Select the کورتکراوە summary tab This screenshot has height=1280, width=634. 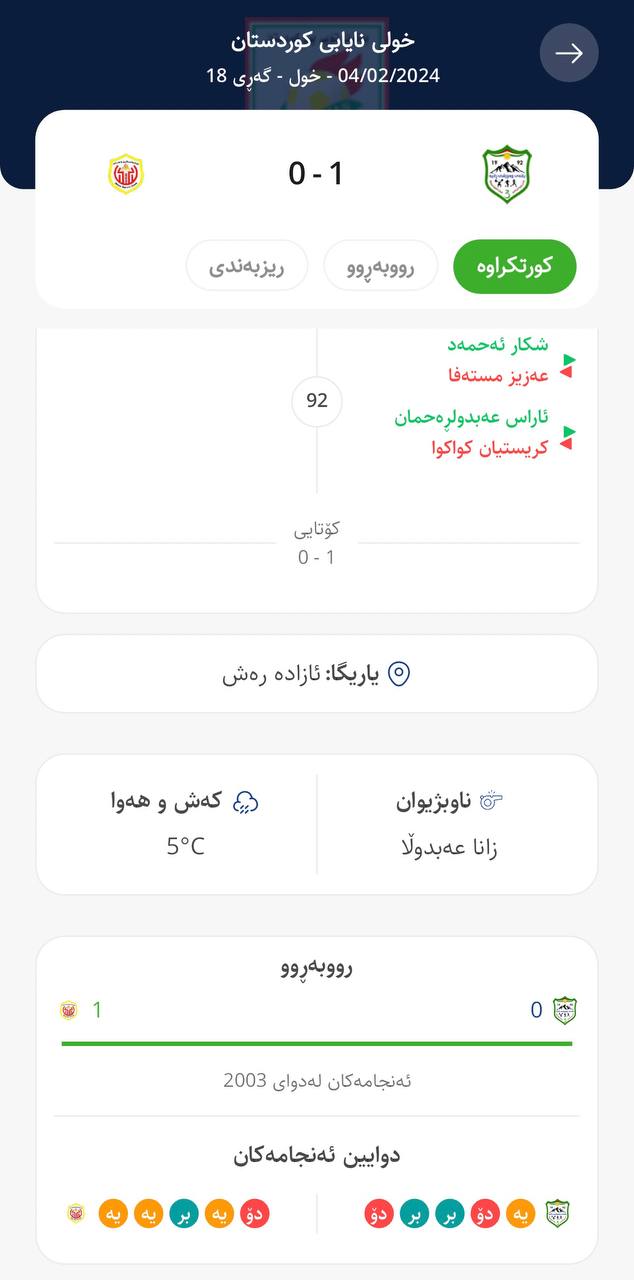[x=515, y=266]
